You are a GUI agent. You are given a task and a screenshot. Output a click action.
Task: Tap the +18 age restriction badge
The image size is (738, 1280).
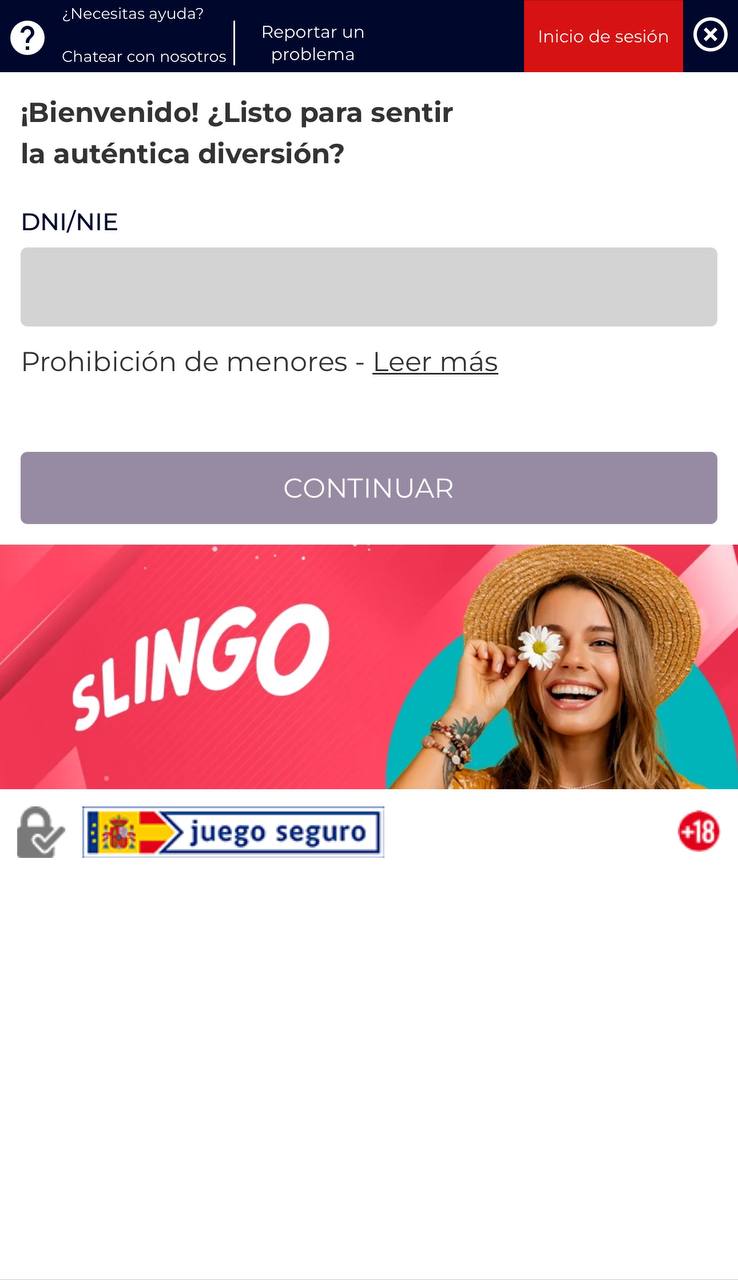[698, 831]
